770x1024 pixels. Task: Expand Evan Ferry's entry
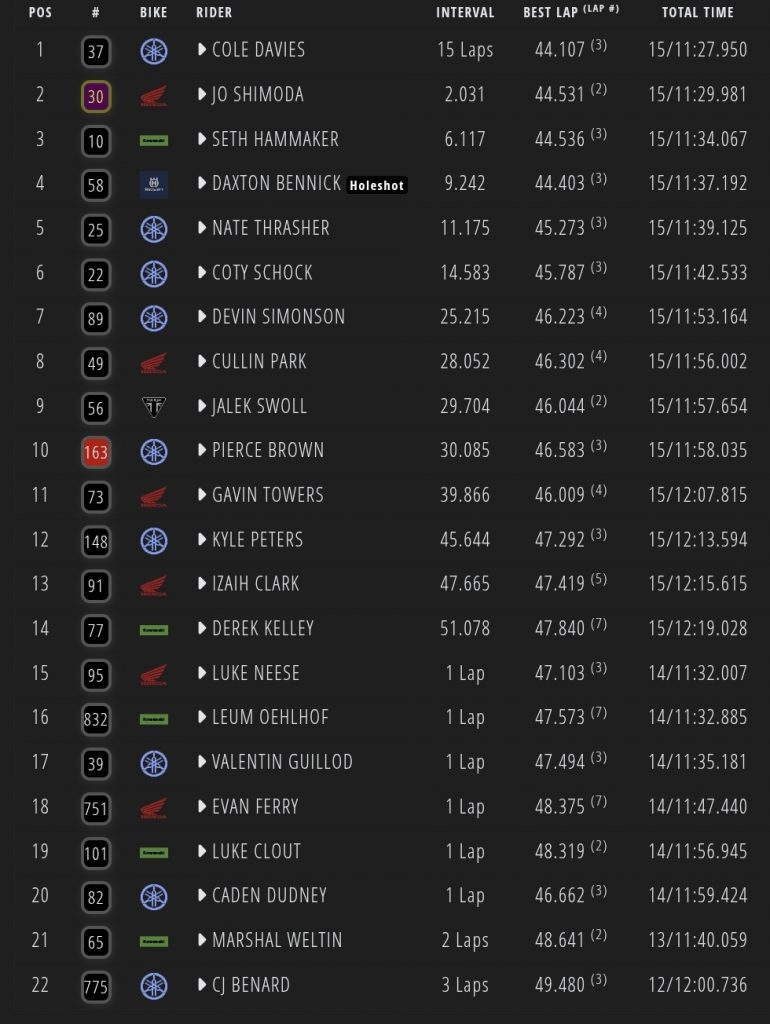[x=202, y=807]
